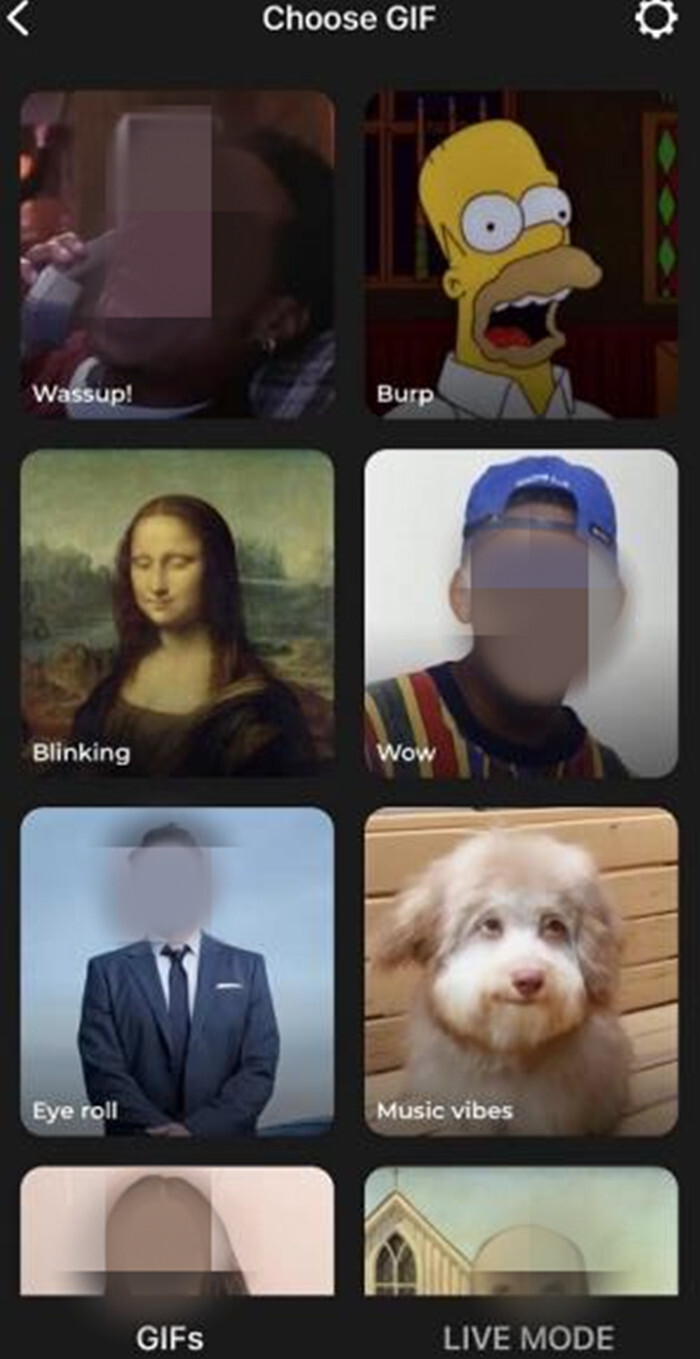Screen dimensions: 700x1359
Task: Select the Wassup! GIF
Action: tap(177, 254)
